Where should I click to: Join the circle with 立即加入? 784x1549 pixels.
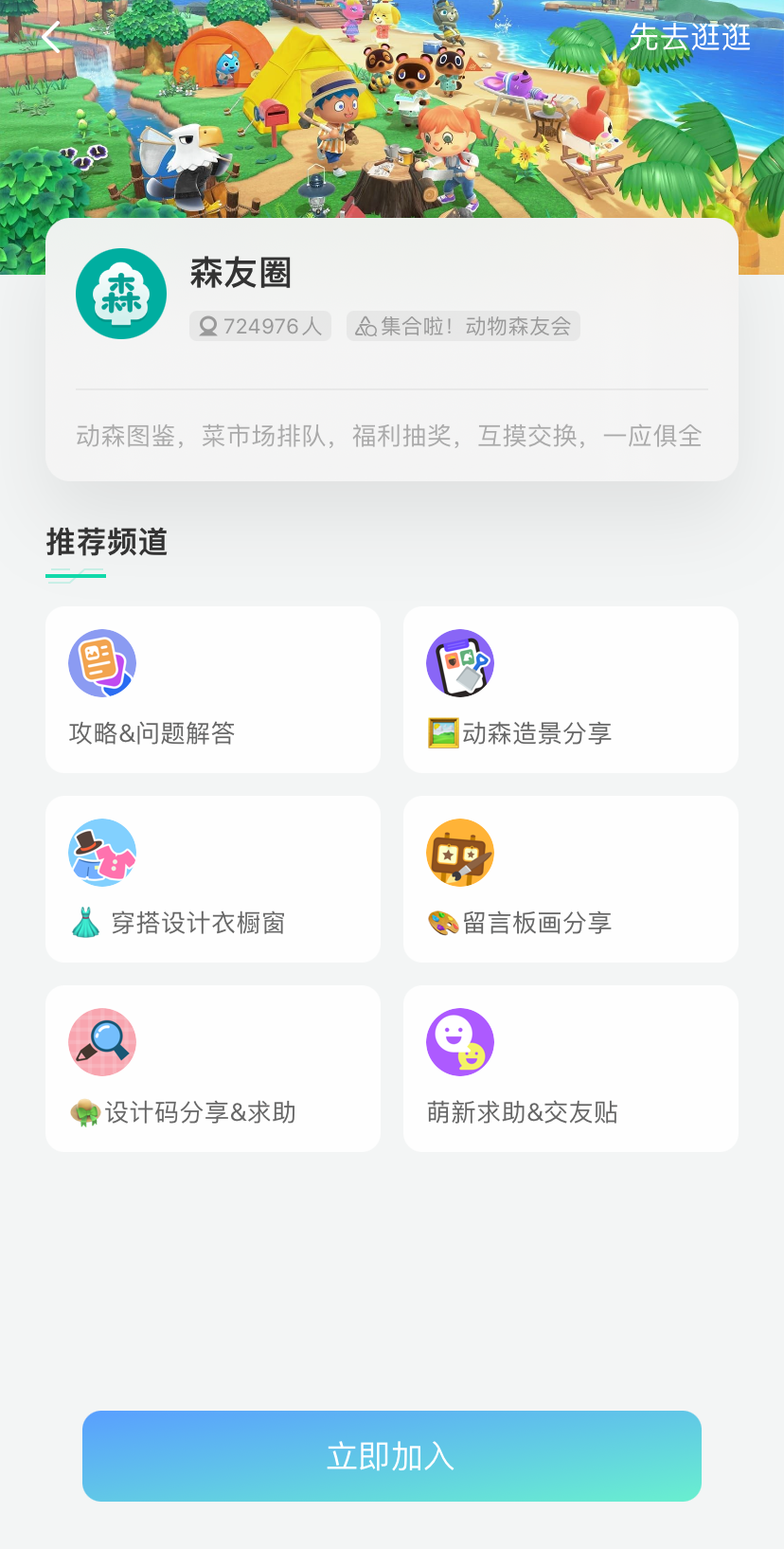392,1456
